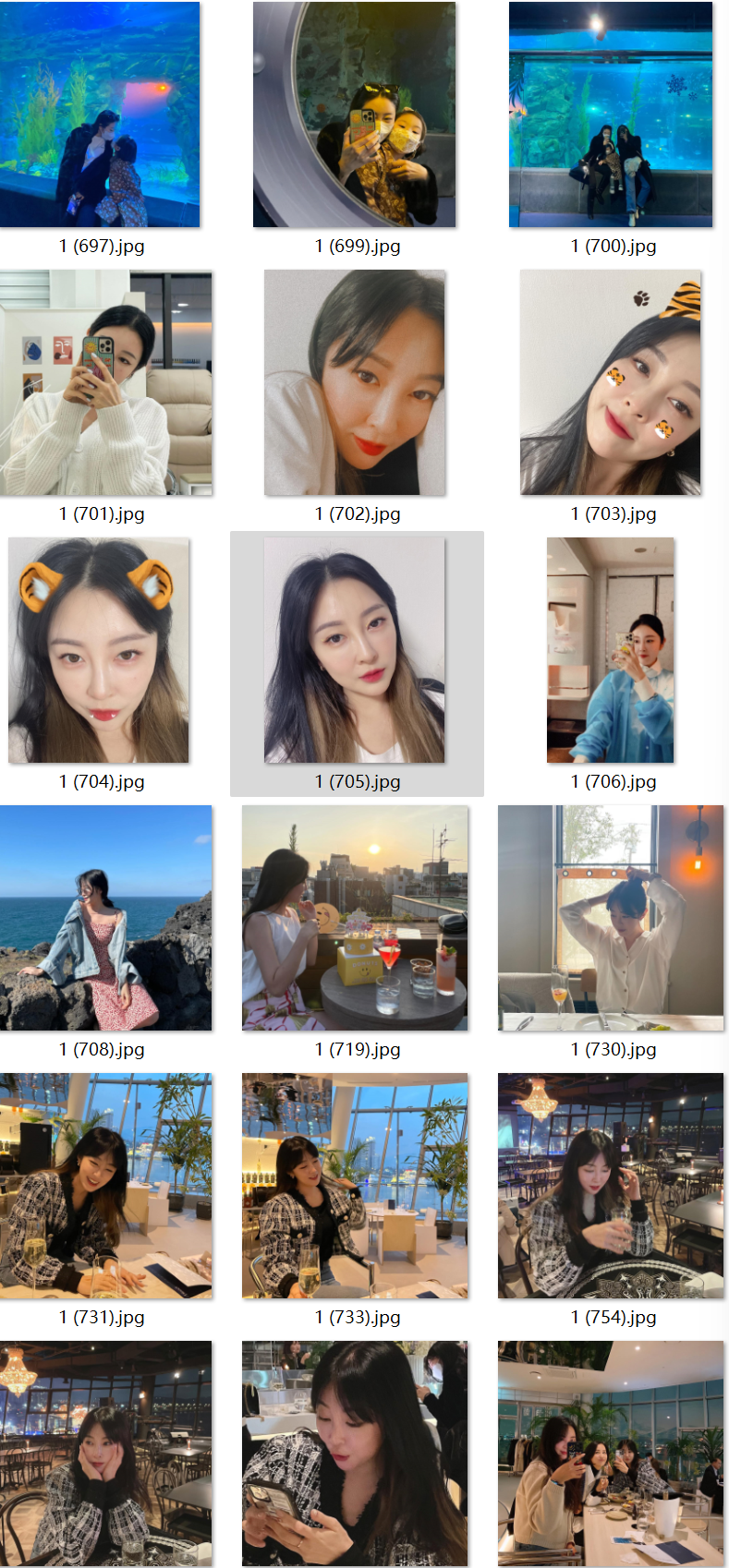Select the file 1 (703).jpg
The width and height of the screenshot is (729, 1568).
(611, 382)
